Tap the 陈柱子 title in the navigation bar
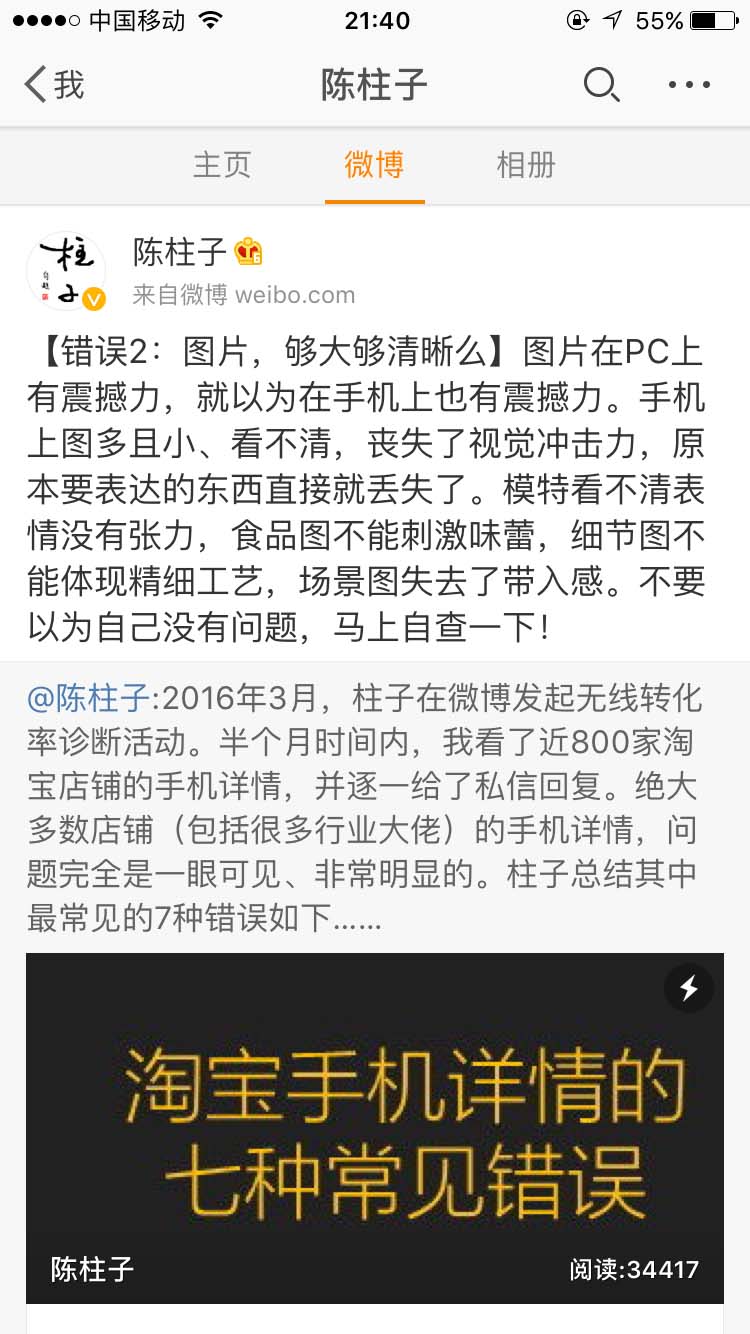 click(375, 86)
